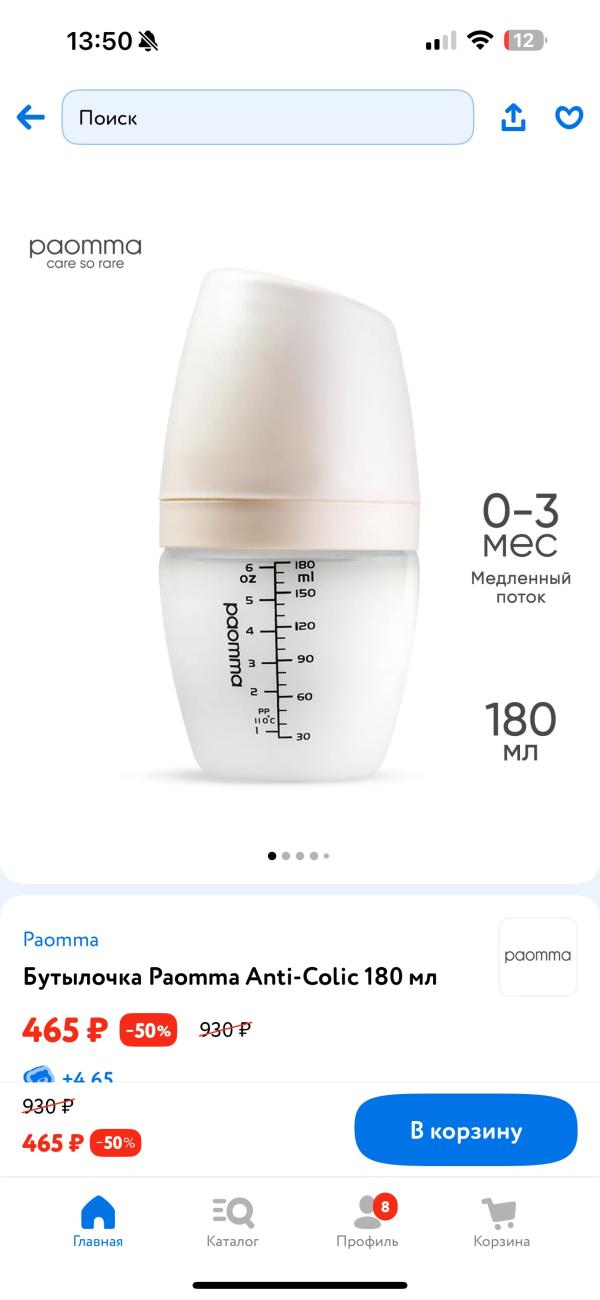Go to the Профиль tab

(367, 1222)
